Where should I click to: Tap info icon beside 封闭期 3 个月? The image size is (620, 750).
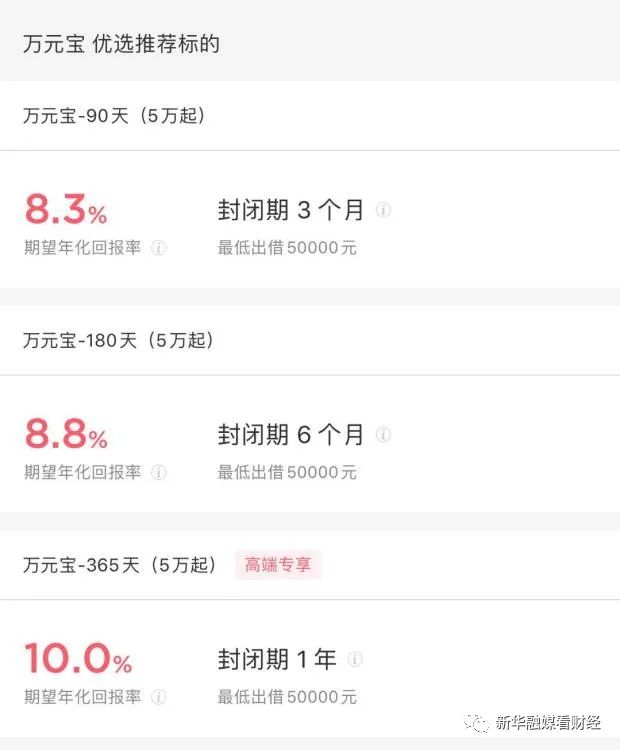(383, 210)
